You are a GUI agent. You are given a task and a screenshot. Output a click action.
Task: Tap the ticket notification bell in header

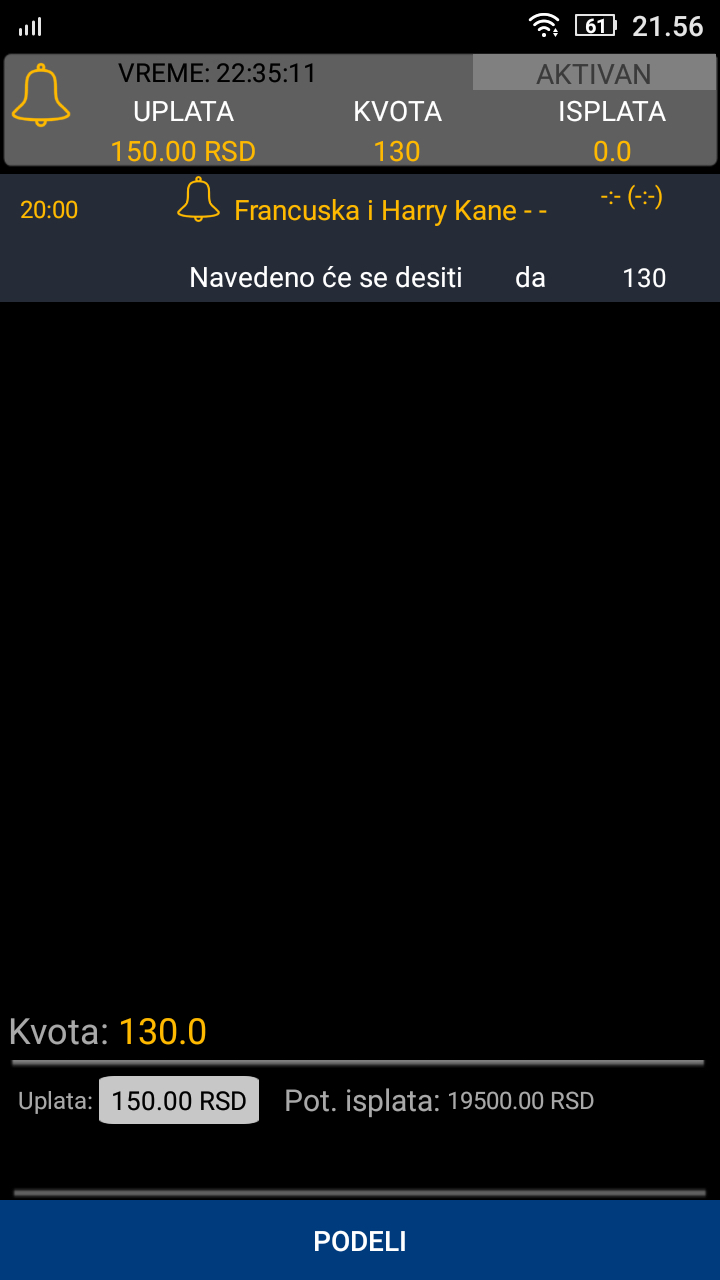40,95
